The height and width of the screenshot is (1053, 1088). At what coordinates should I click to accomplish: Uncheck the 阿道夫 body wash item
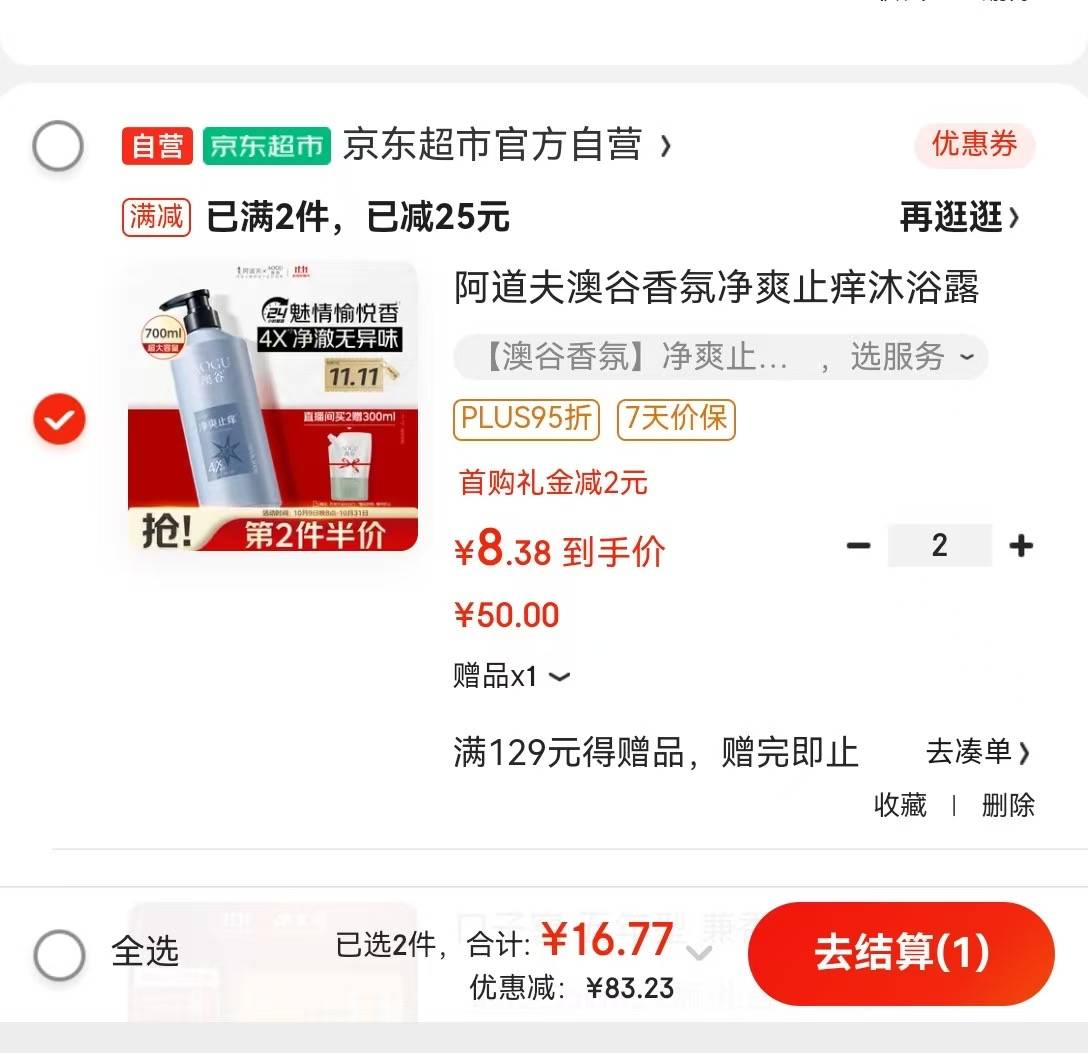click(x=59, y=419)
